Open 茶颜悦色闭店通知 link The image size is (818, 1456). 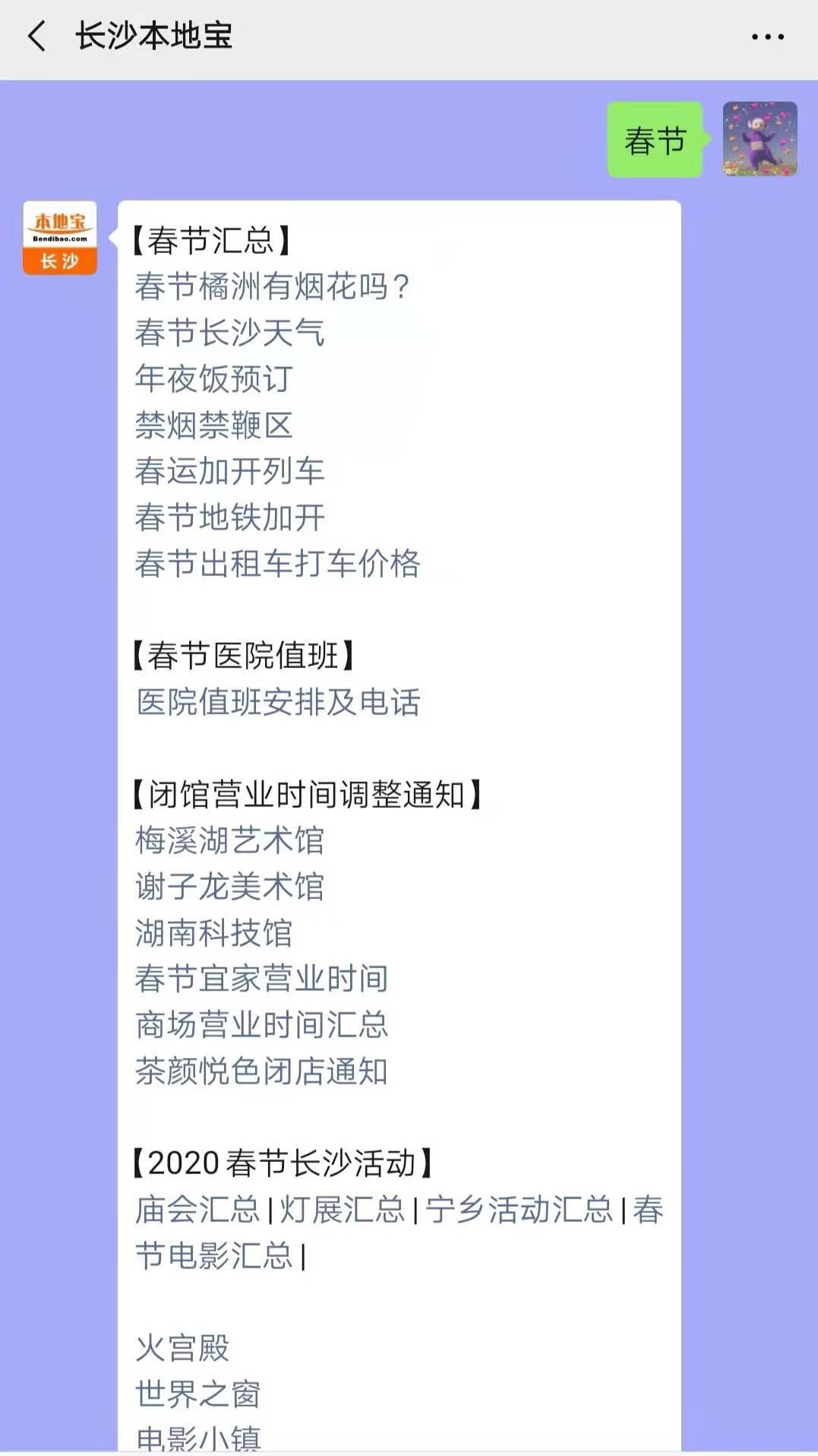tap(261, 1071)
